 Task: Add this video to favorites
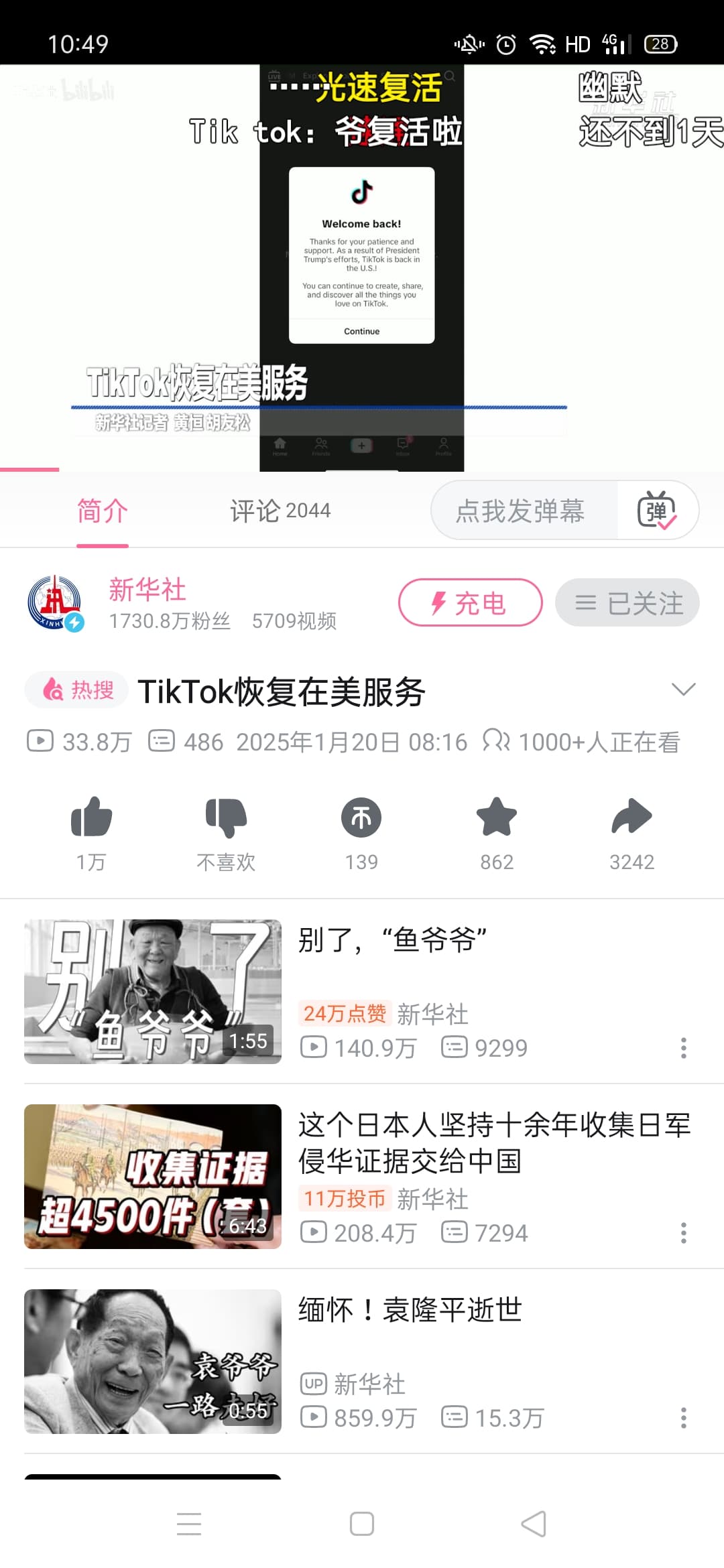click(497, 818)
